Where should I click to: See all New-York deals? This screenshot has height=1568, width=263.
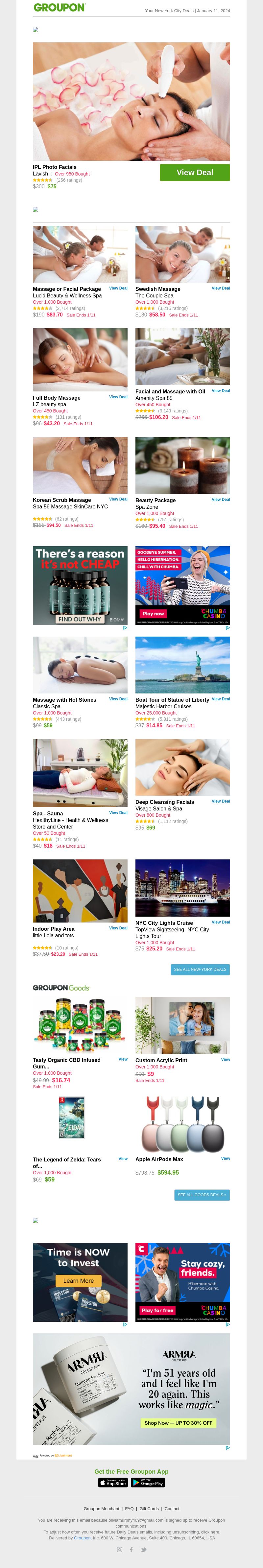click(200, 970)
